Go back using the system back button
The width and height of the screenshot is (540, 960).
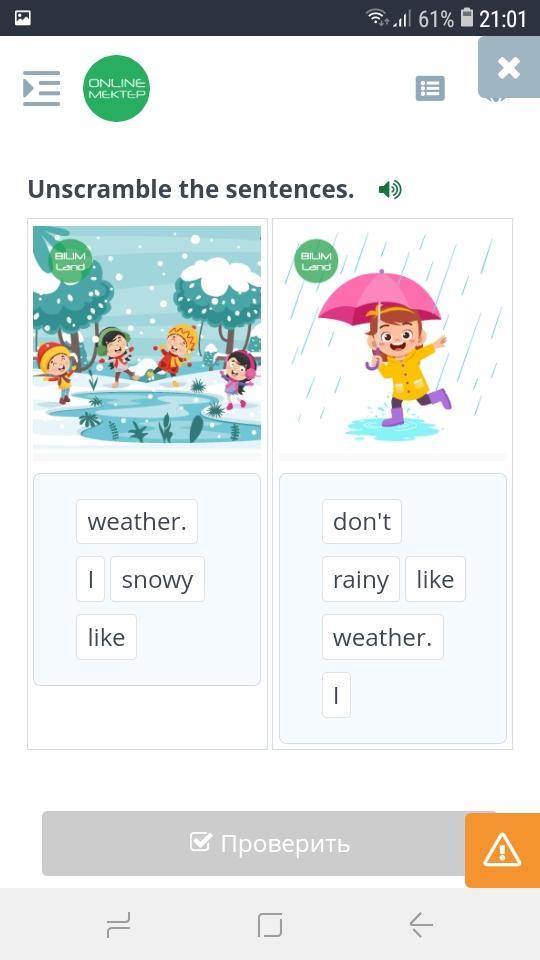coord(421,924)
